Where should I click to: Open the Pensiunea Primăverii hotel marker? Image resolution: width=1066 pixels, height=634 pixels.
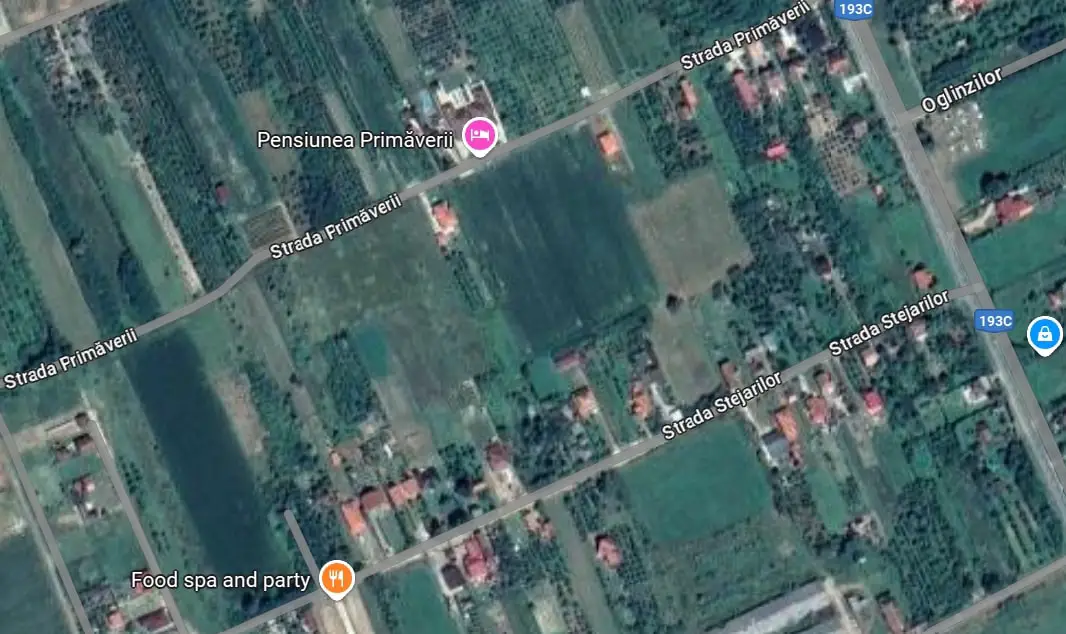coord(480,136)
